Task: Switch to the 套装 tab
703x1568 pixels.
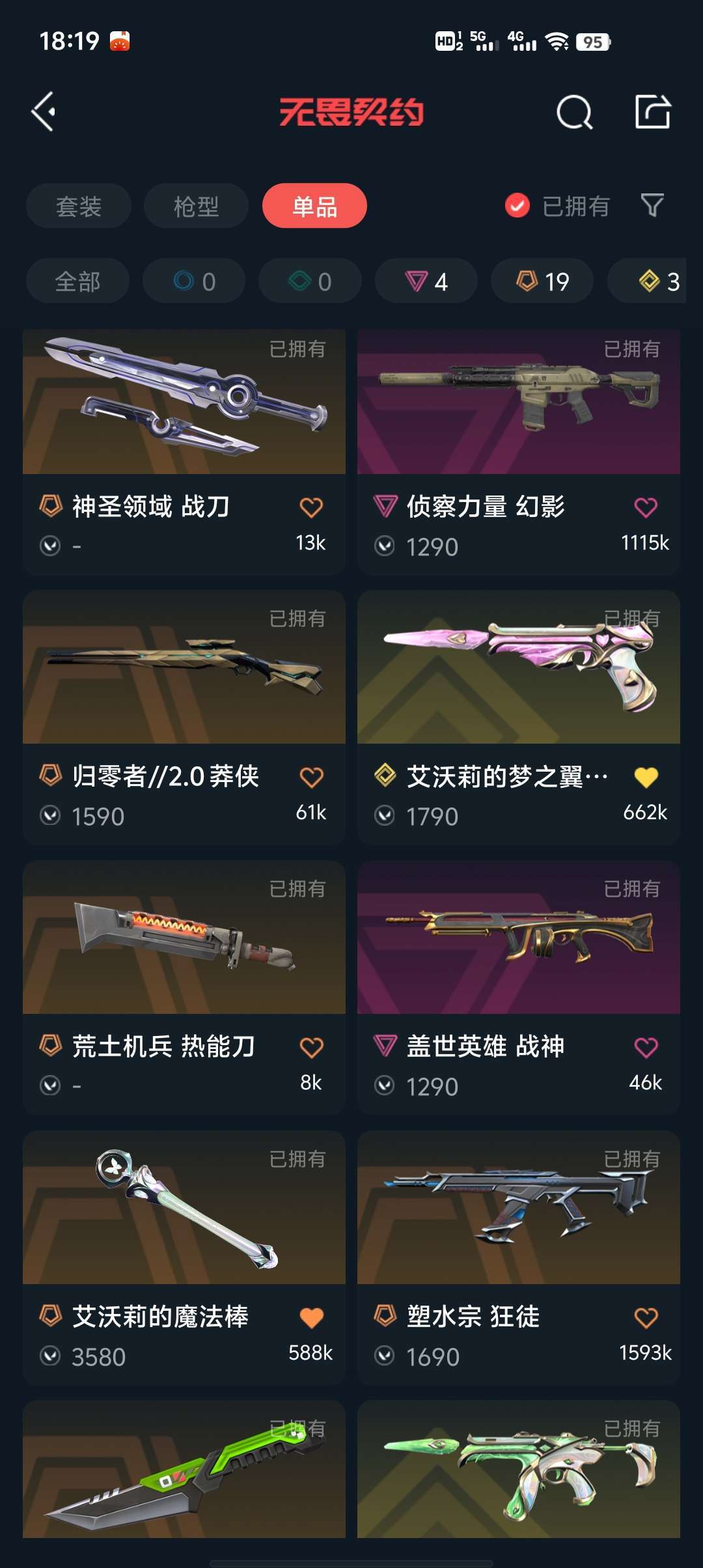Action: [x=79, y=206]
